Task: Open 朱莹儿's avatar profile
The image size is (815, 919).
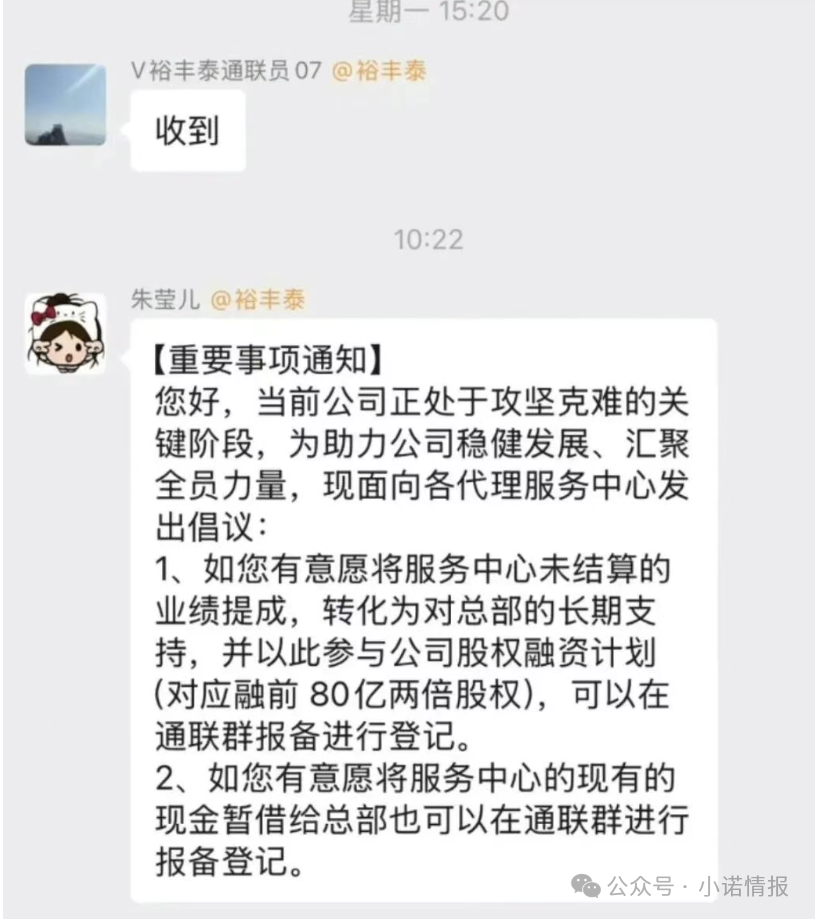Action: tap(65, 334)
